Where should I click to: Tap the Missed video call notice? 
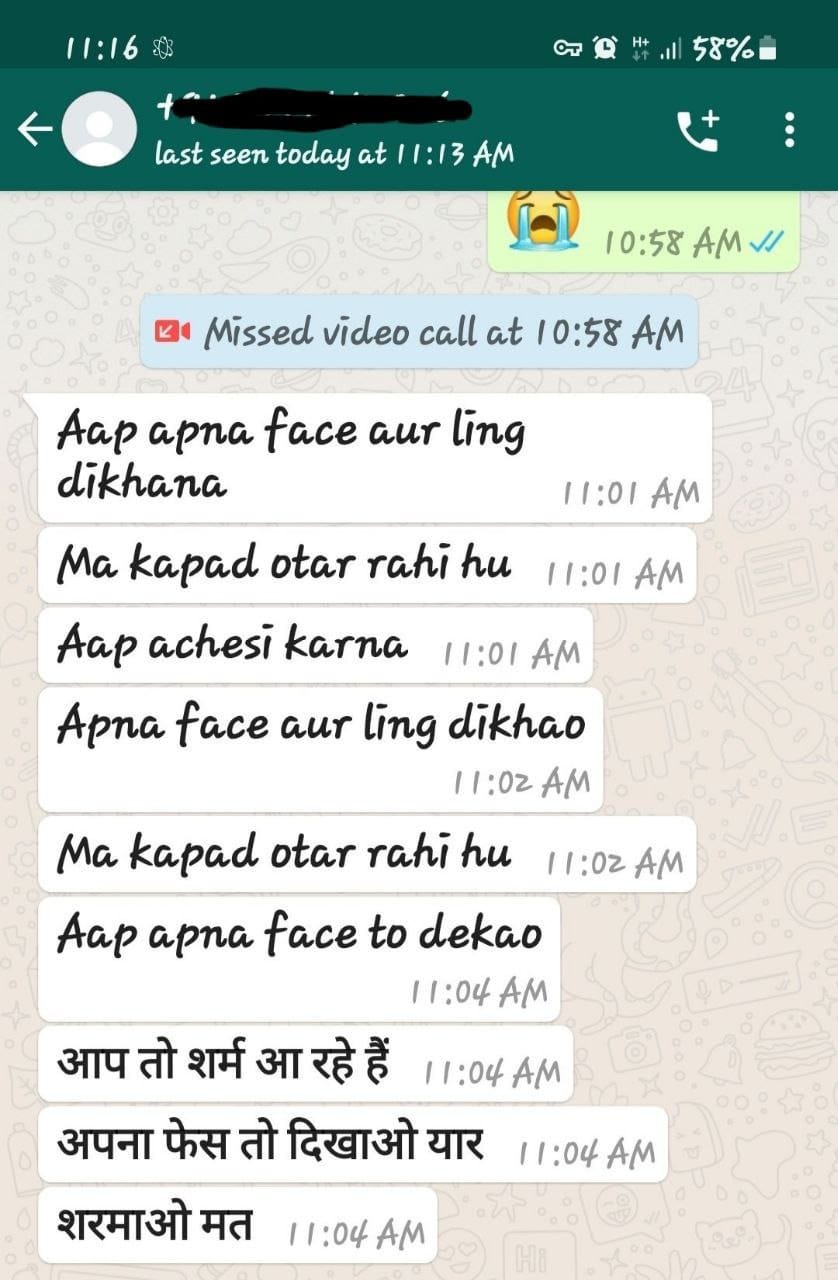419,332
